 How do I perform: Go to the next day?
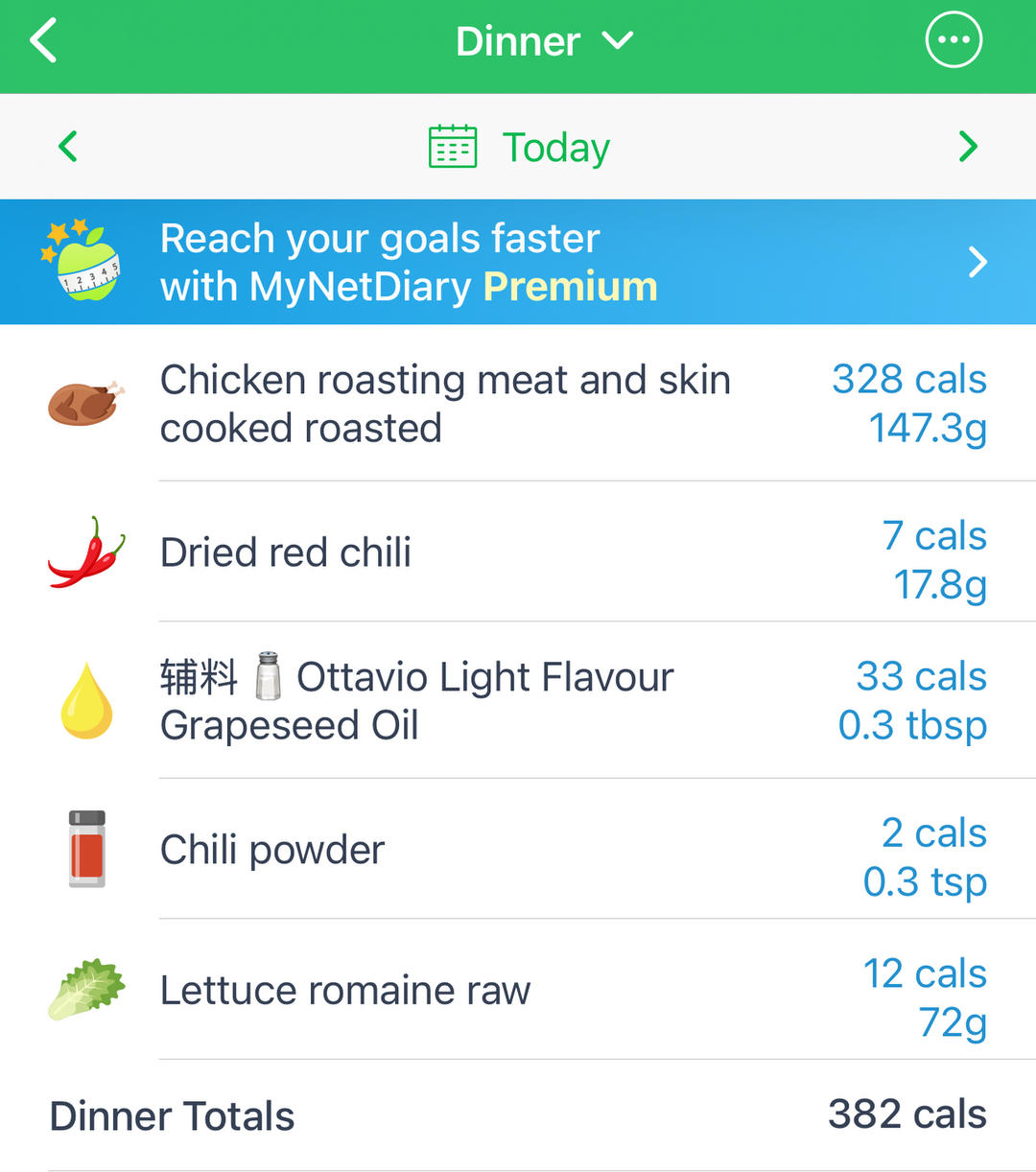(967, 147)
